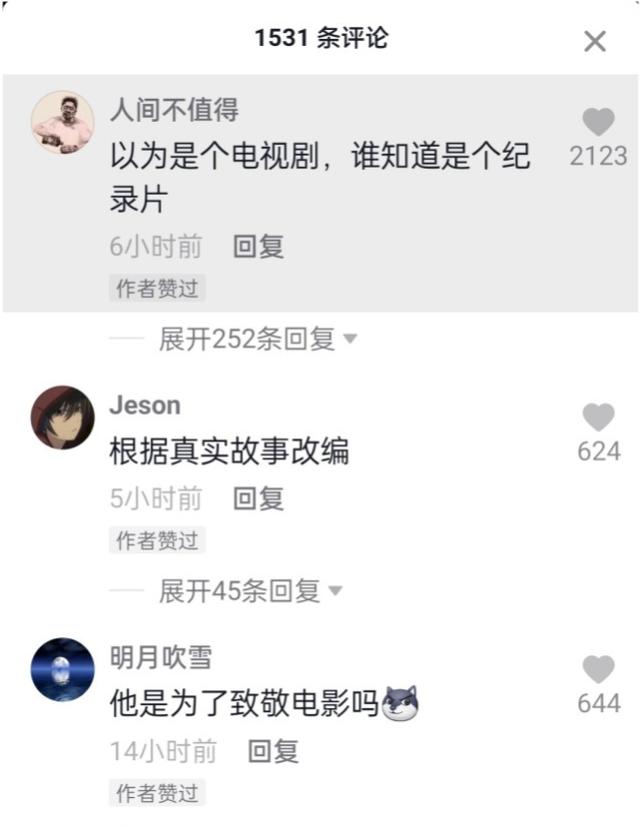This screenshot has height=826, width=640.
Task: Expand 252 replies under 人间不值得's comment
Action: [x=258, y=339]
